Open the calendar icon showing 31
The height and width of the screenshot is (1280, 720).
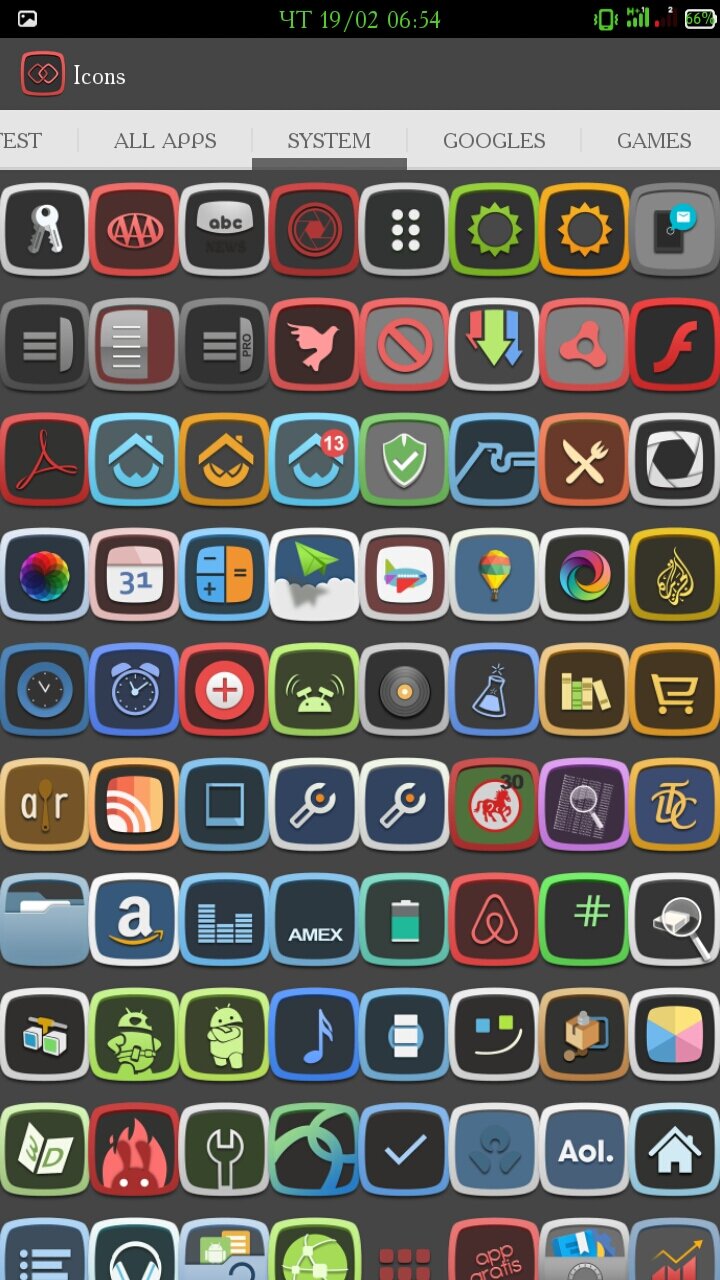[135, 574]
